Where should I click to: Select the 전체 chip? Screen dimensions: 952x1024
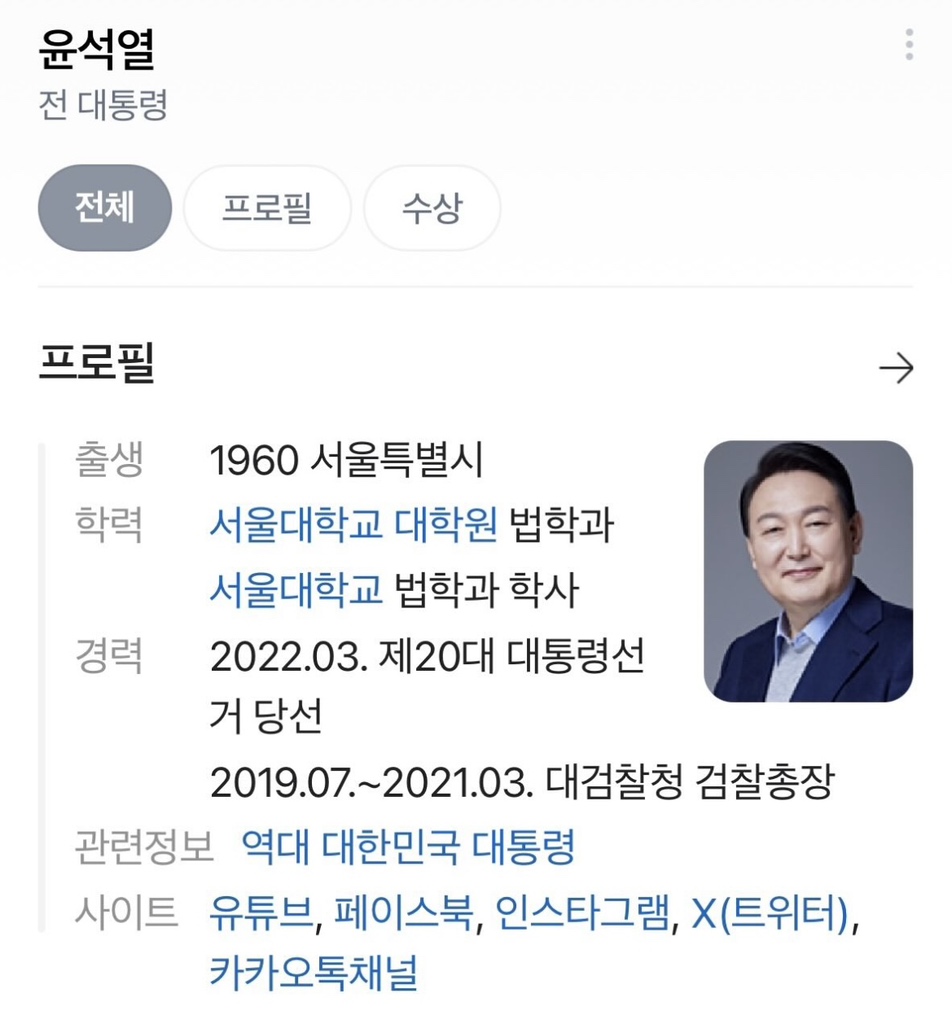[105, 208]
